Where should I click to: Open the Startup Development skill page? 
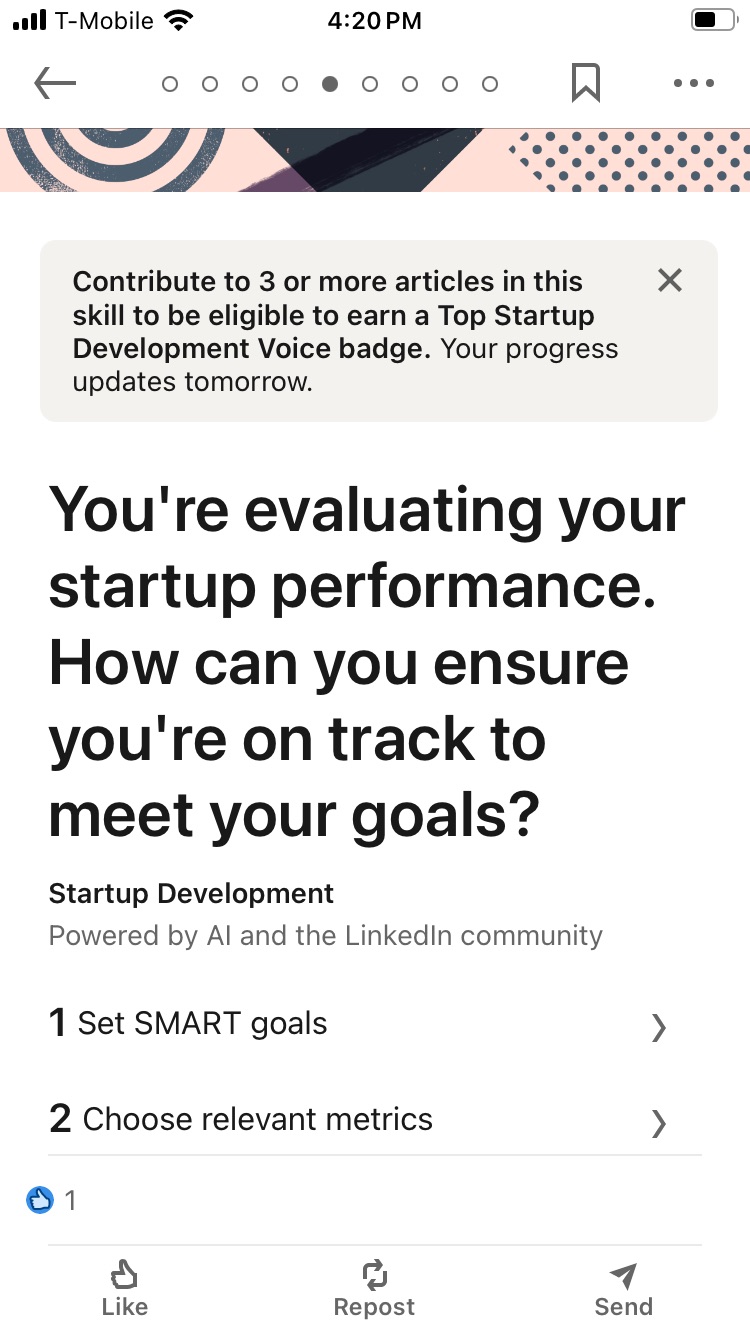(190, 893)
